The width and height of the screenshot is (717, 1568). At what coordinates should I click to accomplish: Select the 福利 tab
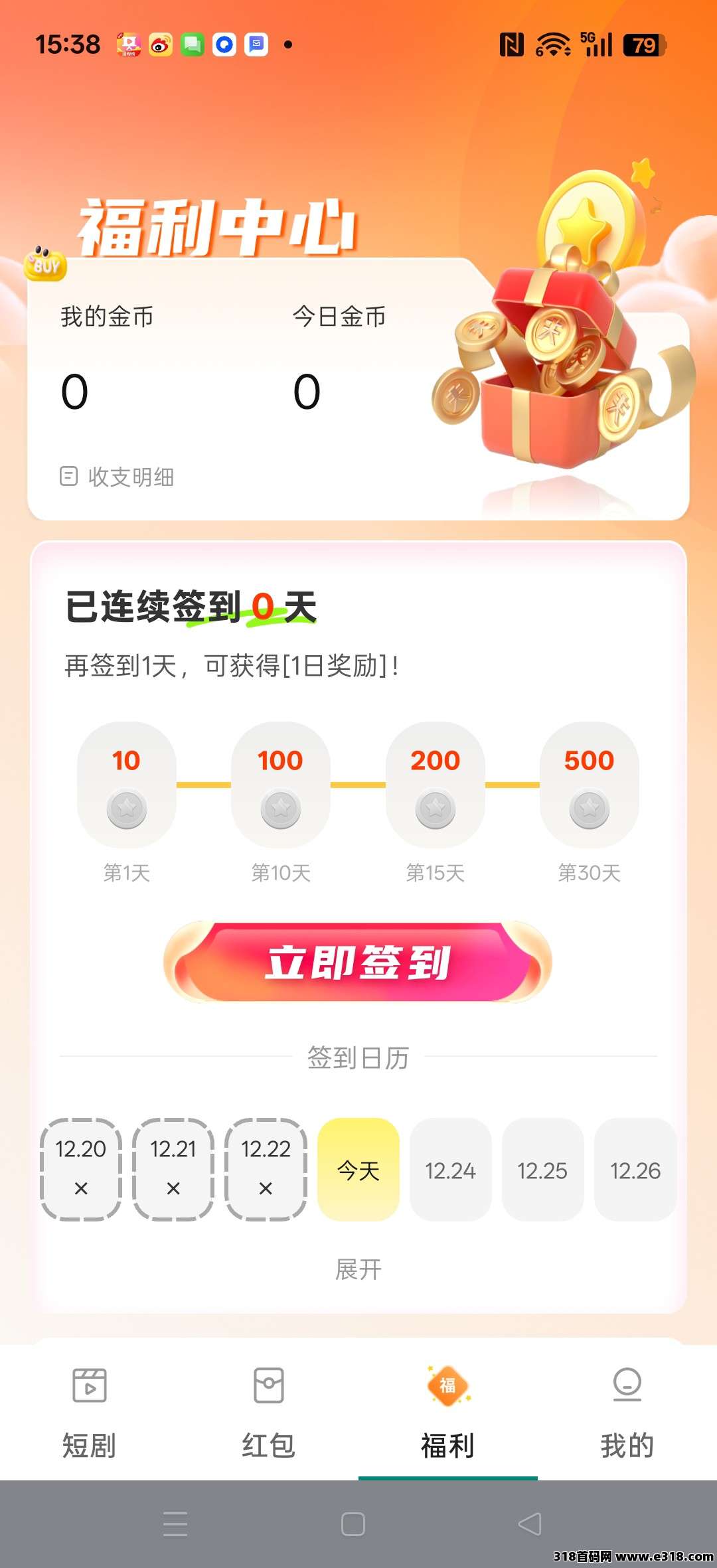[447, 1412]
